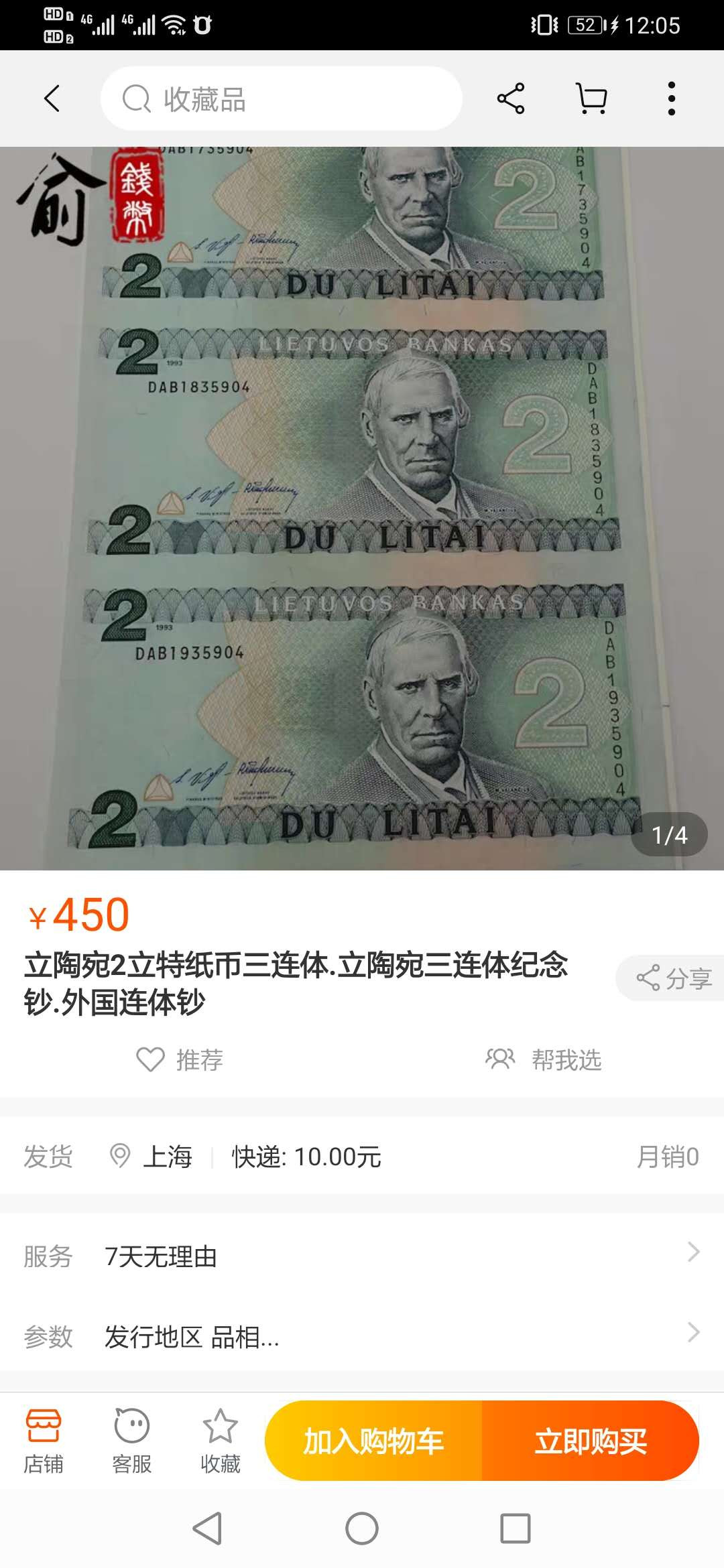Open the share options via the share icon
Viewport: 724px width, 1568px height.
coord(509,98)
